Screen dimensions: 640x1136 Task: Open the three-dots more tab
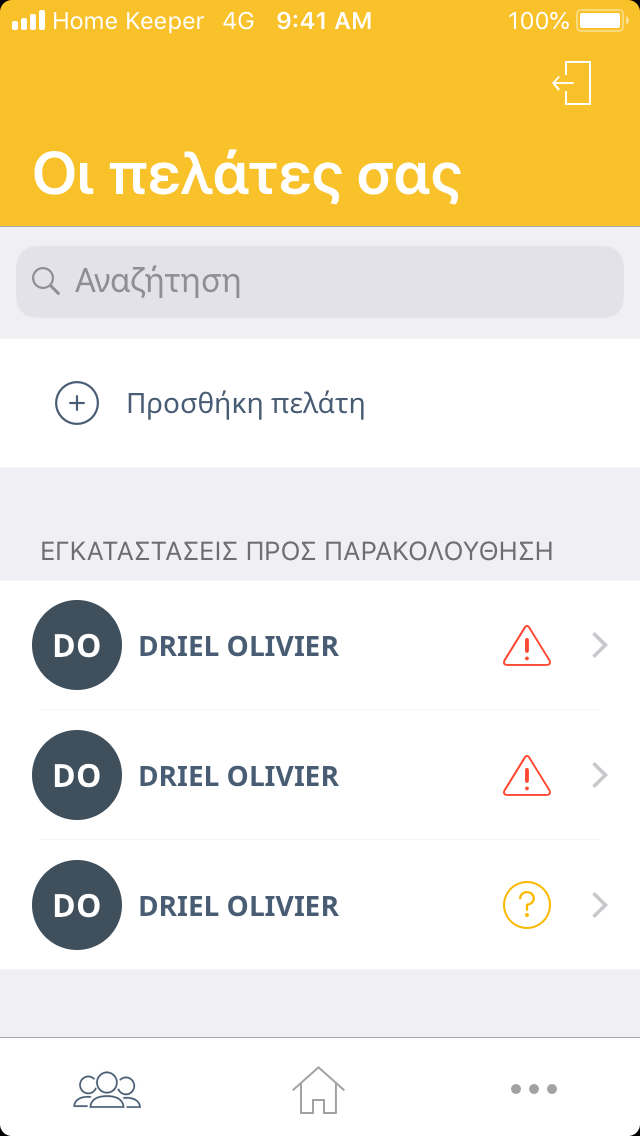click(533, 1088)
